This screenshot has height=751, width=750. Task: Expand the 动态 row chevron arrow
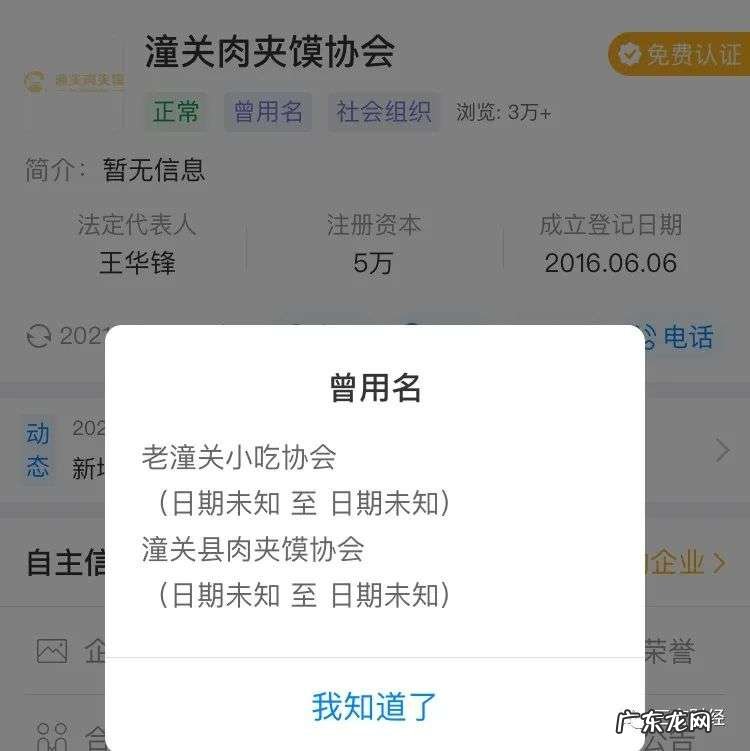pyautogui.click(x=725, y=450)
